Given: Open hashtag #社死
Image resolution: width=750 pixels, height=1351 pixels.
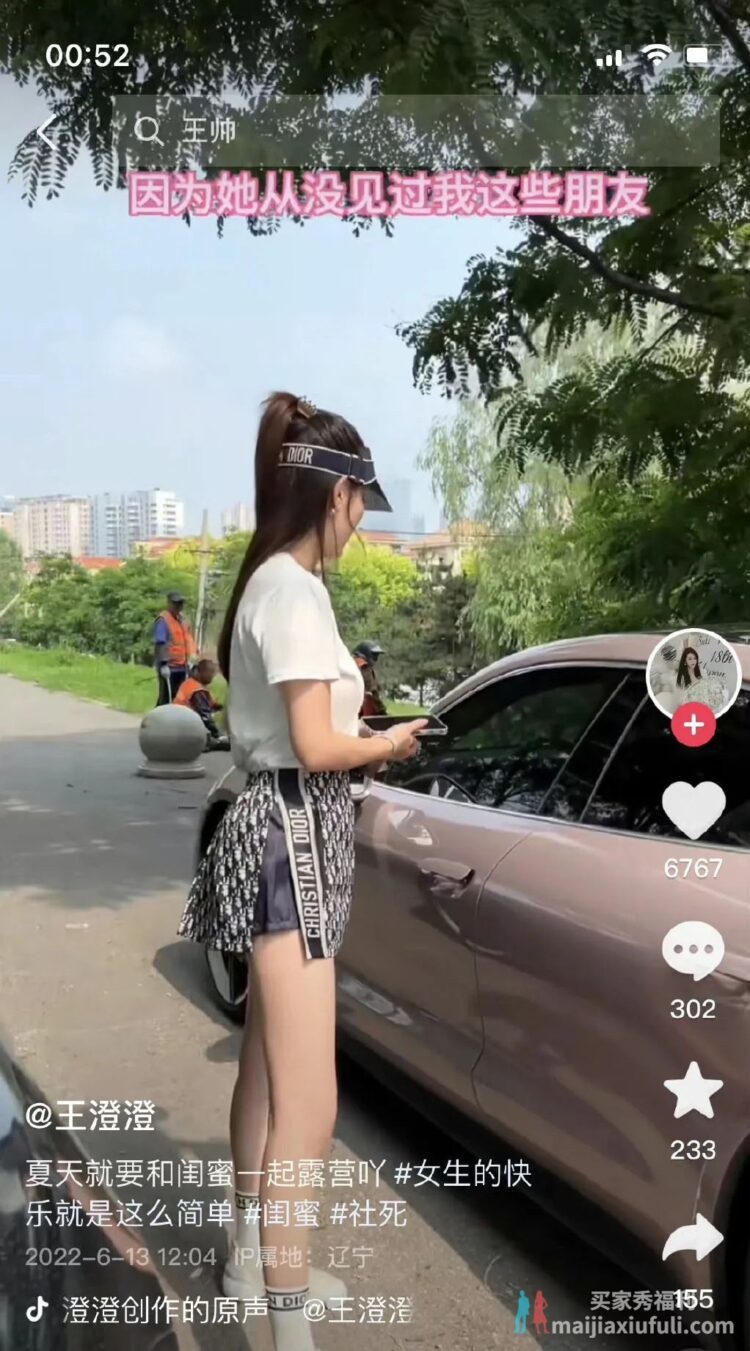Looking at the screenshot, I should [368, 1214].
